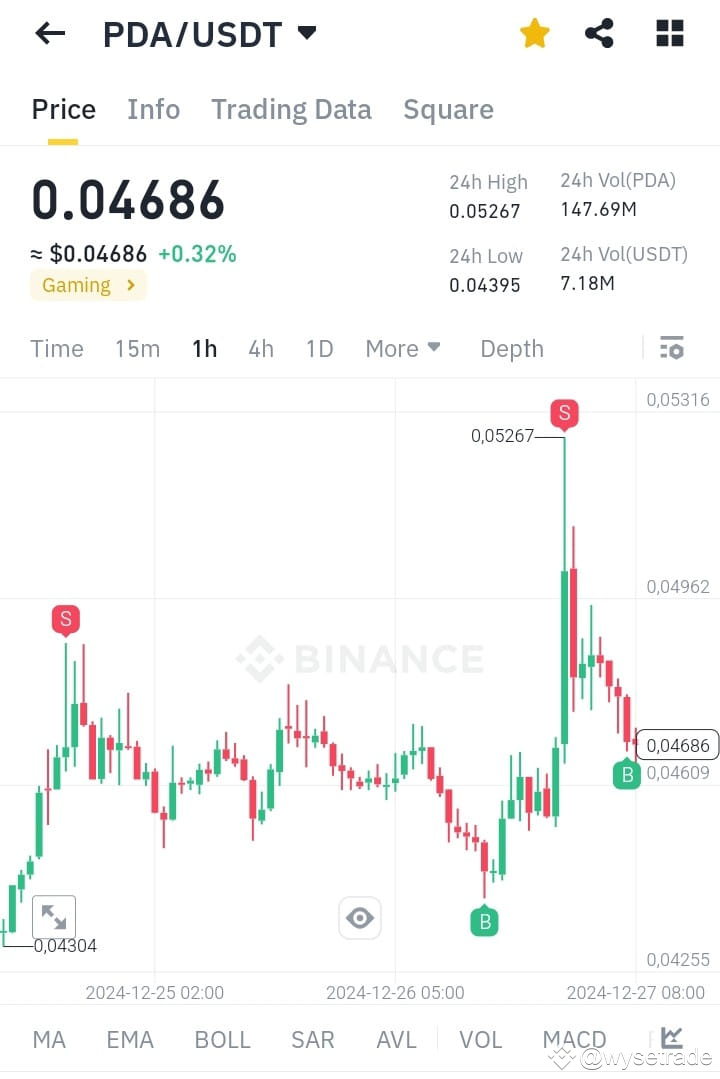Expand the chart with the fullscreen icon
720x1079 pixels.
(54, 916)
